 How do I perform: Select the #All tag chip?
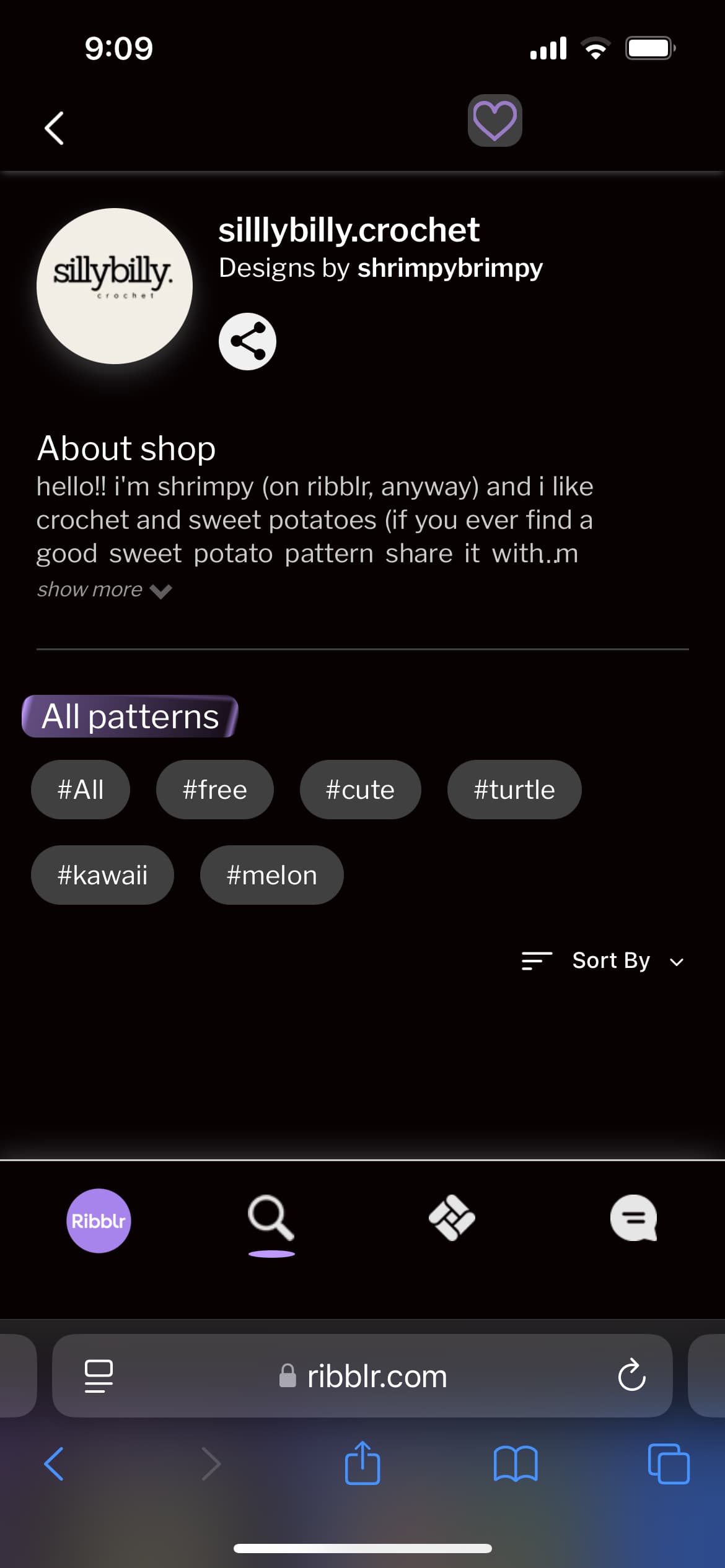81,790
